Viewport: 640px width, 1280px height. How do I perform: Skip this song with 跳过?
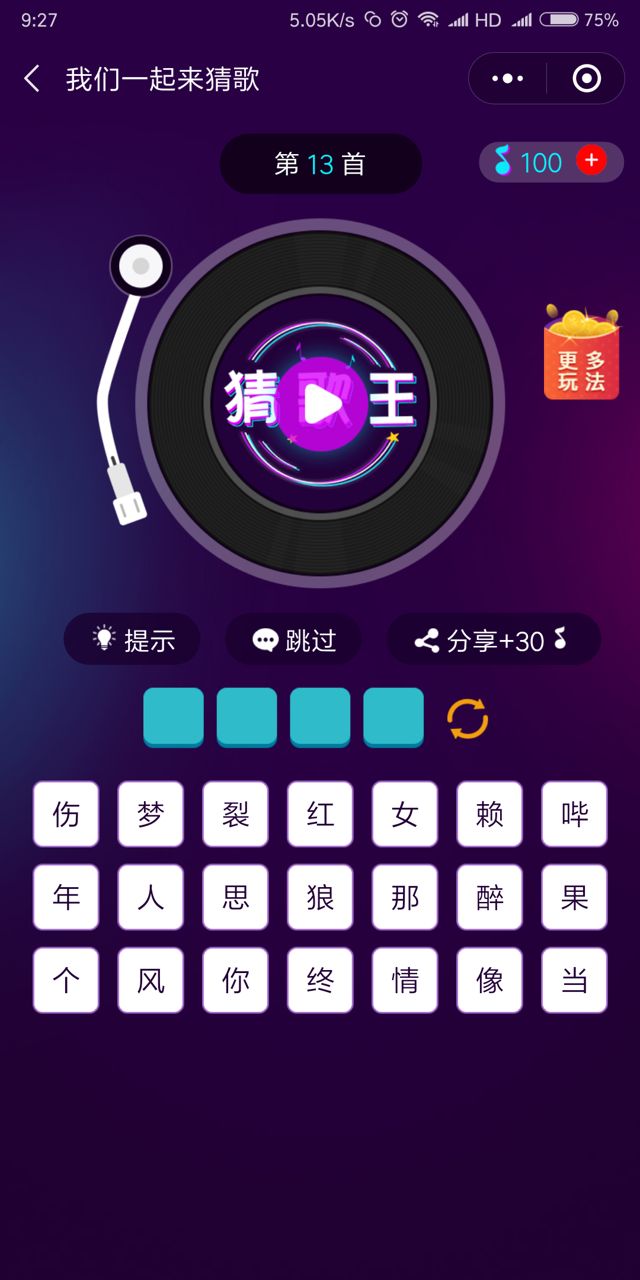[x=293, y=640]
